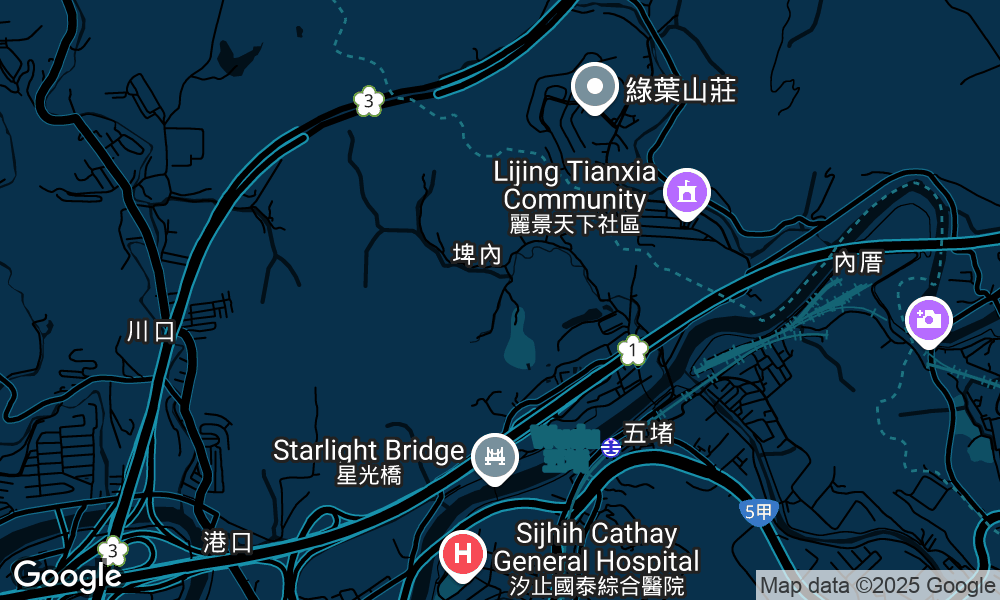Select the 五堵 train station icon
Screen dimensions: 1000x600
click(x=612, y=446)
